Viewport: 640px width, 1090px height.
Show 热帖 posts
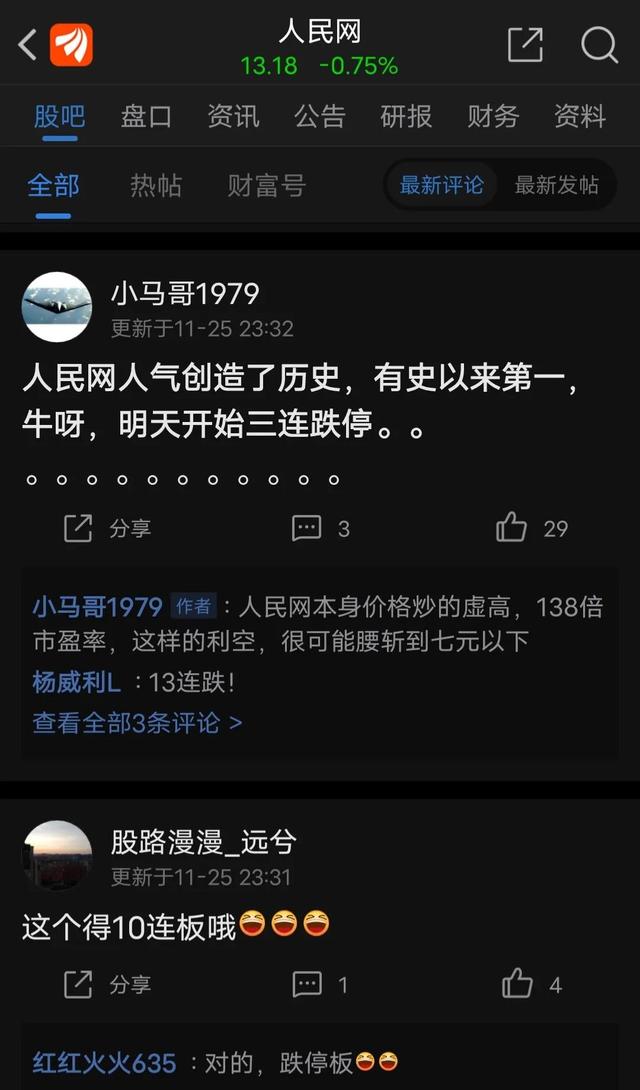156,185
